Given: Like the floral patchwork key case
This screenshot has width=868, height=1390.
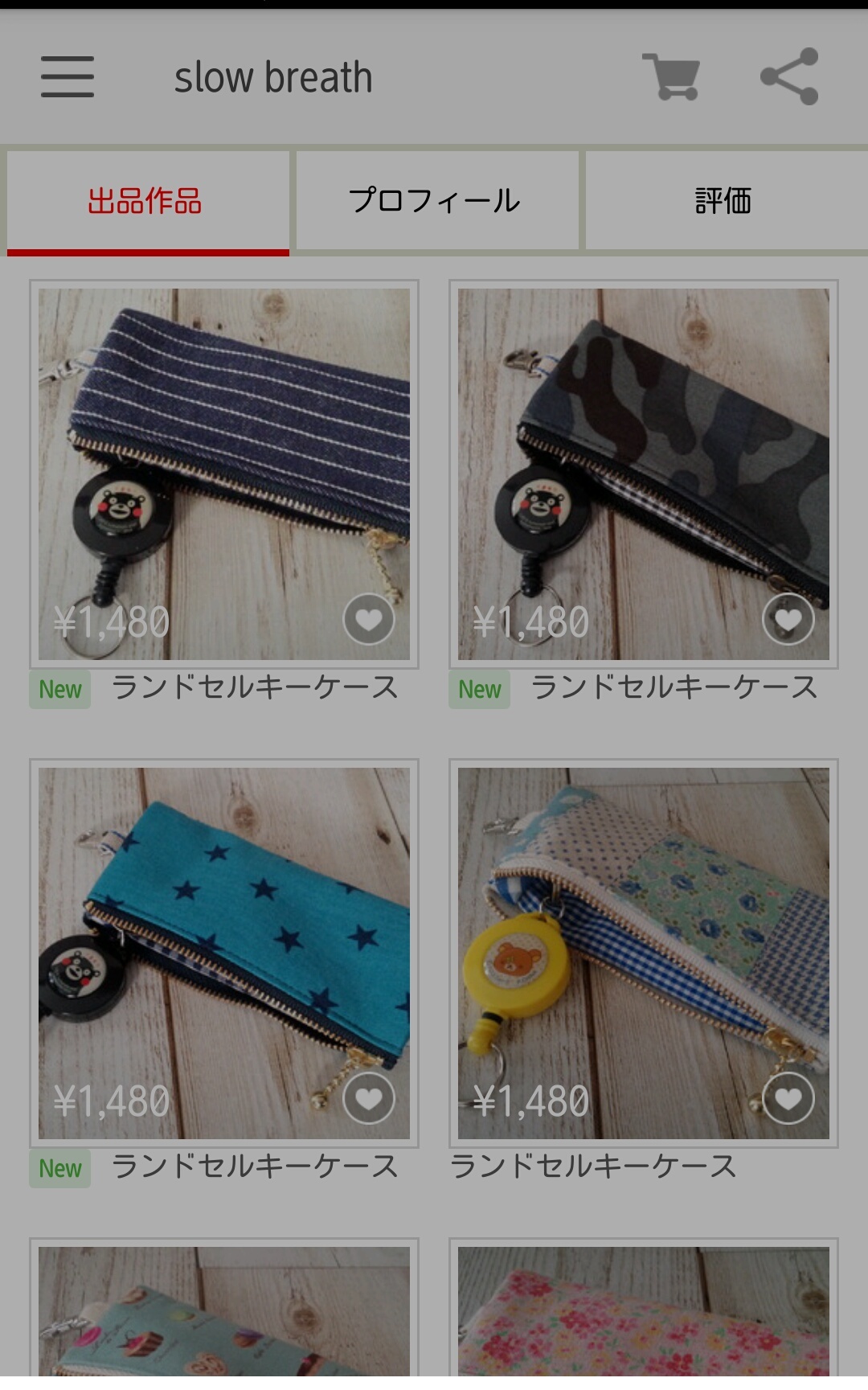Looking at the screenshot, I should (x=788, y=1098).
